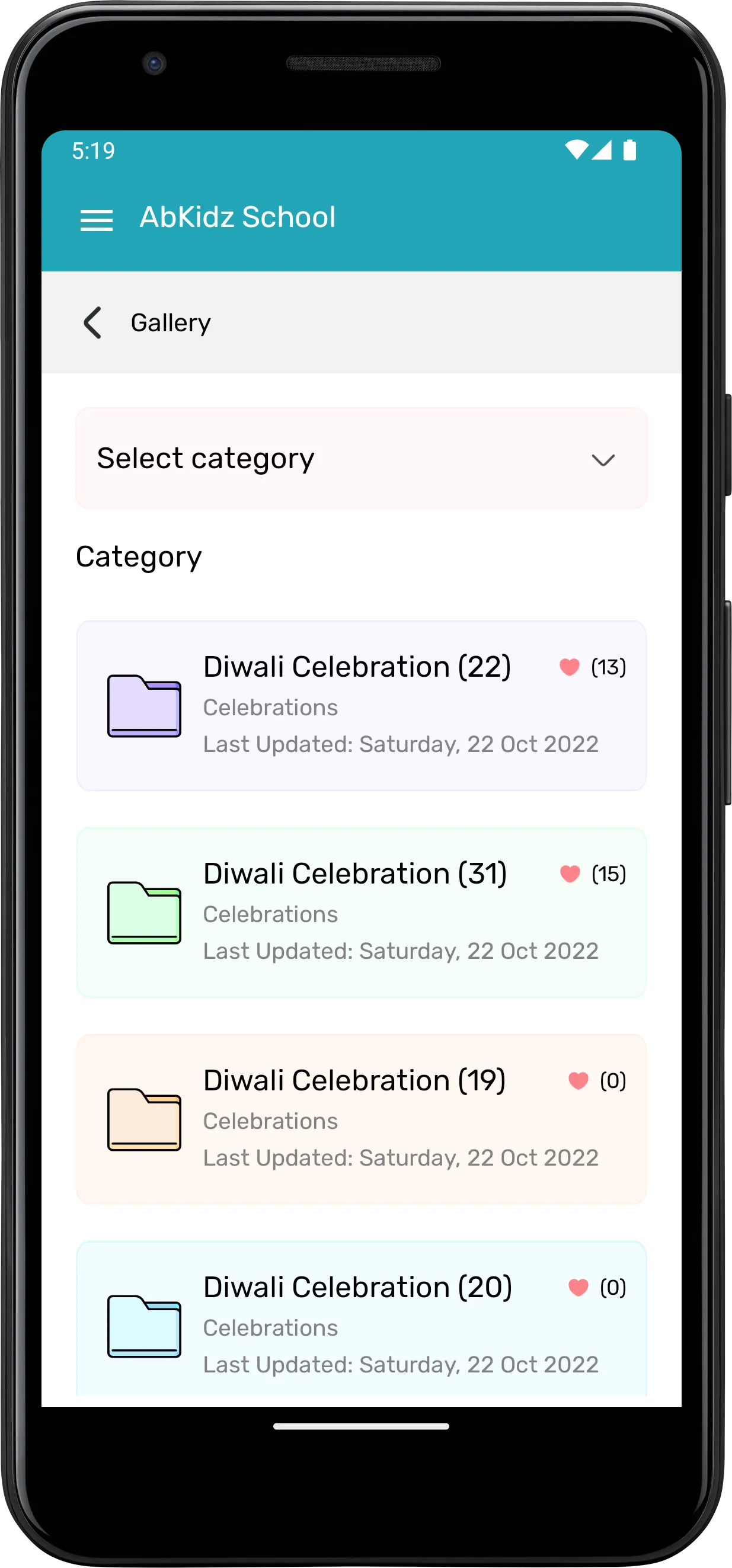This screenshot has width=732, height=1568.
Task: Like the Diwali Celebration (19) album
Action: 578,1081
